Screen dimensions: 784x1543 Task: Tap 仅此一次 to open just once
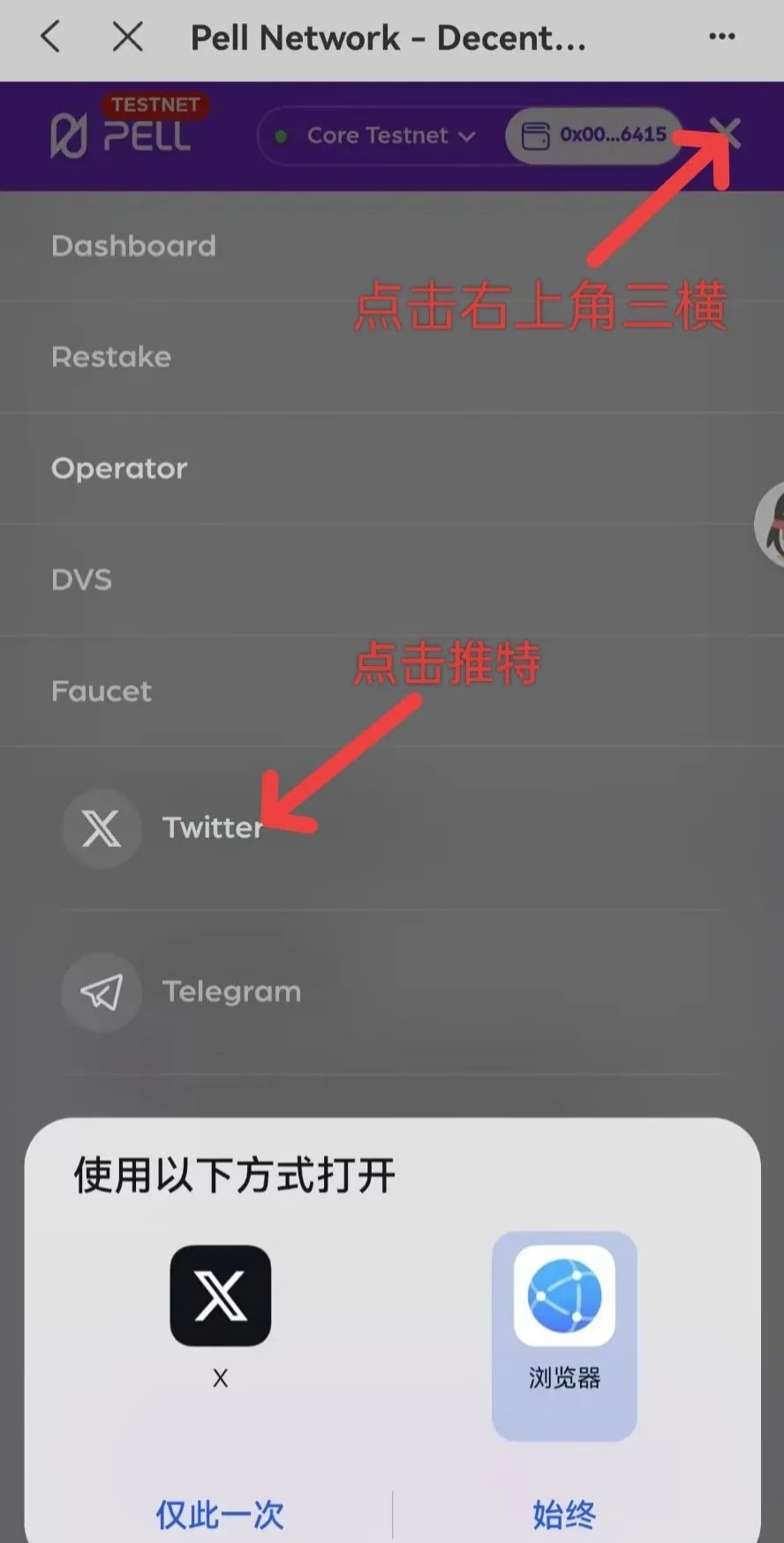(220, 1514)
